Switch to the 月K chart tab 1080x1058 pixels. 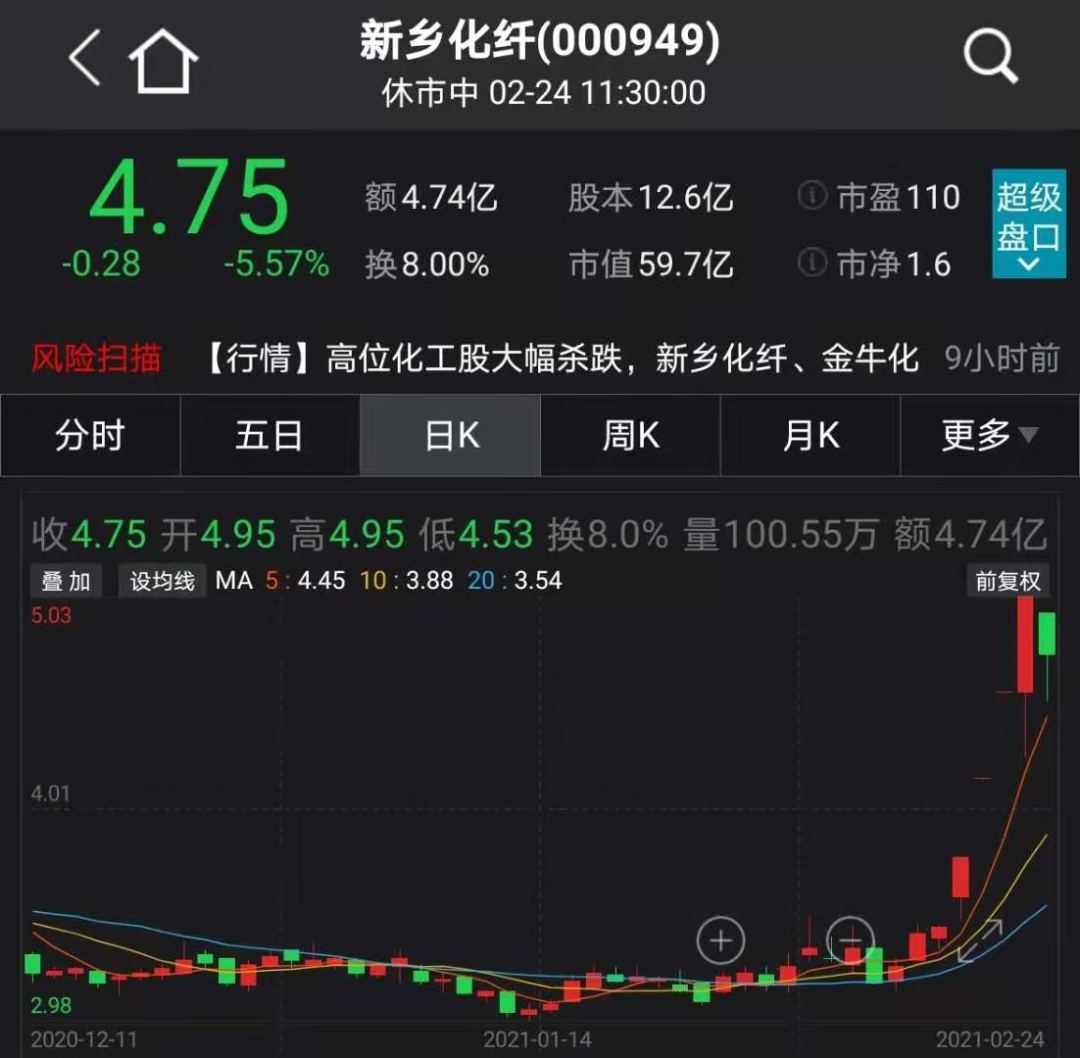(x=810, y=436)
